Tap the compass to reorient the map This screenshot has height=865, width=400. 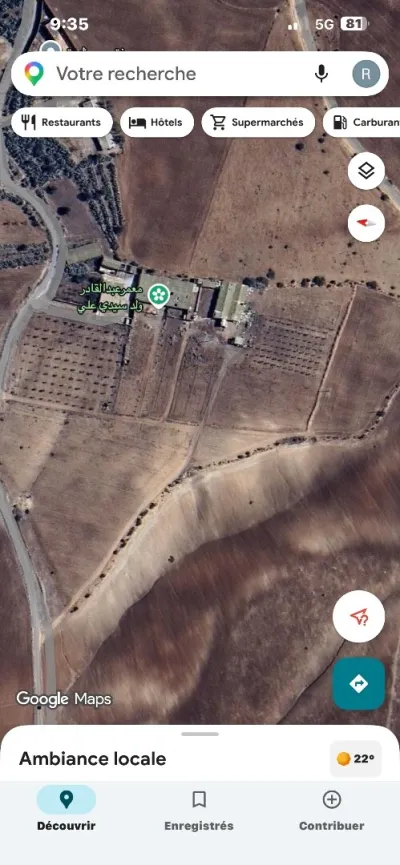[366, 223]
